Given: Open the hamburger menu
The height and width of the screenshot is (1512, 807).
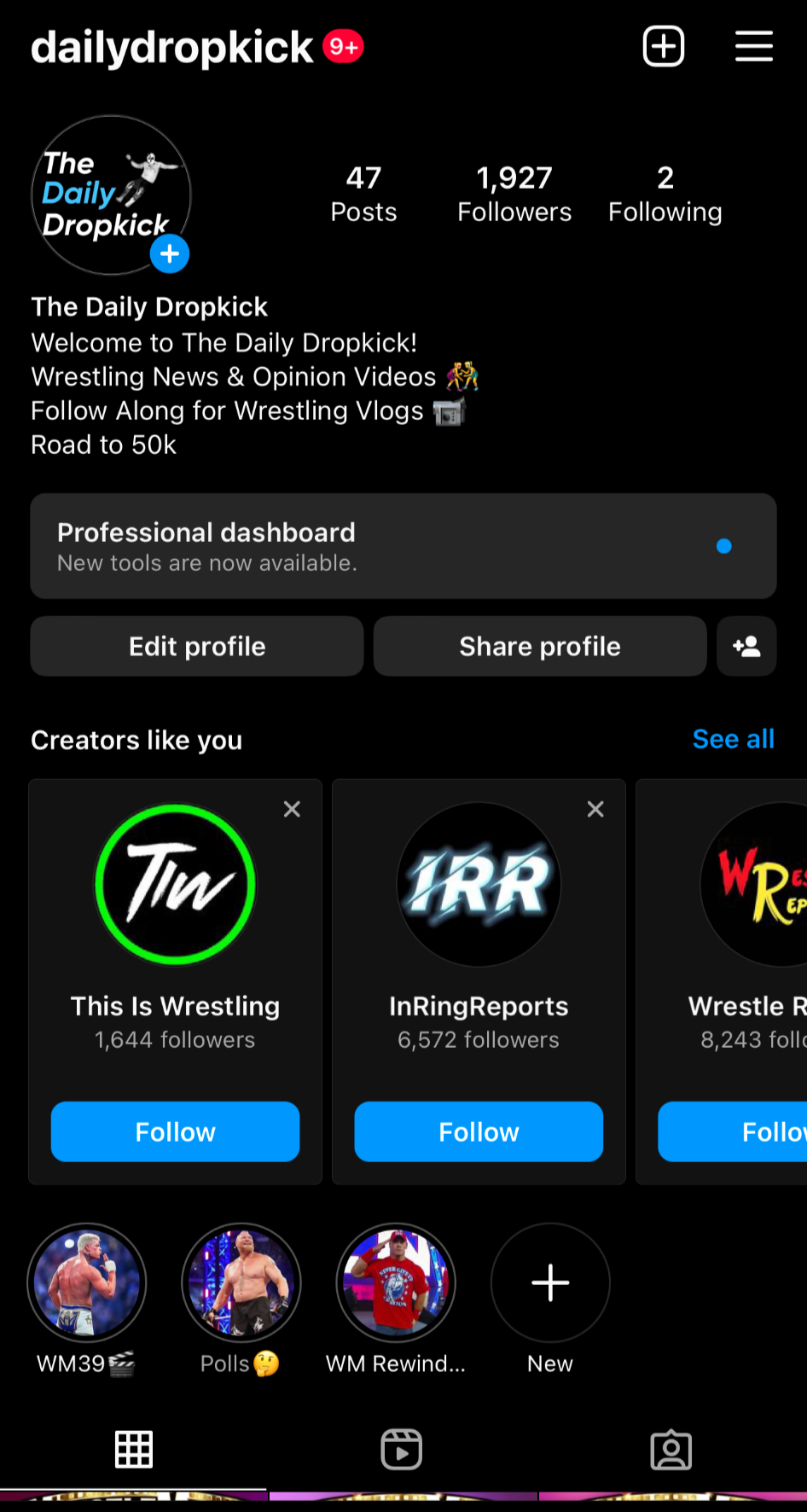Looking at the screenshot, I should click(x=754, y=46).
